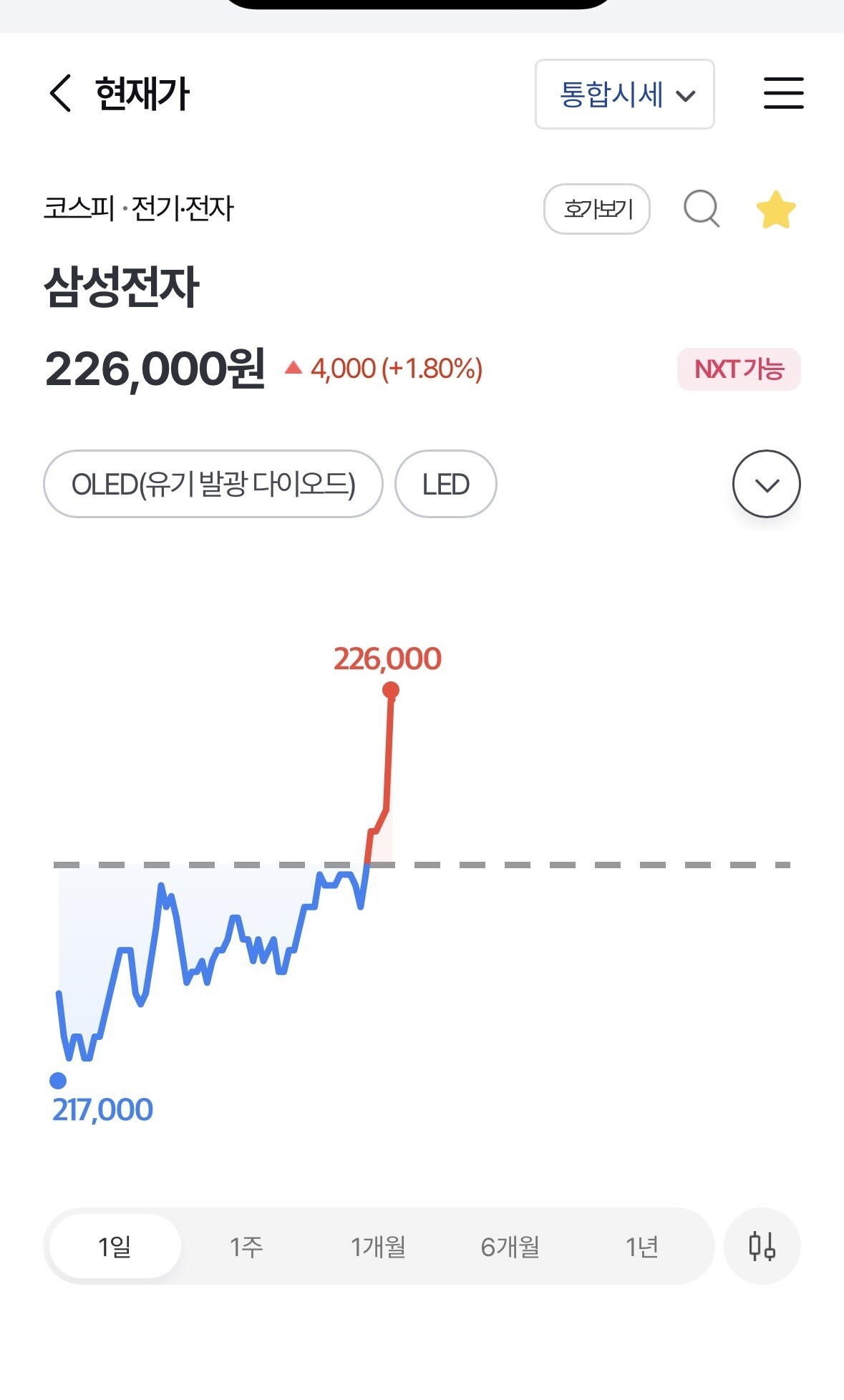Tap the 호가보기 button

point(597,209)
